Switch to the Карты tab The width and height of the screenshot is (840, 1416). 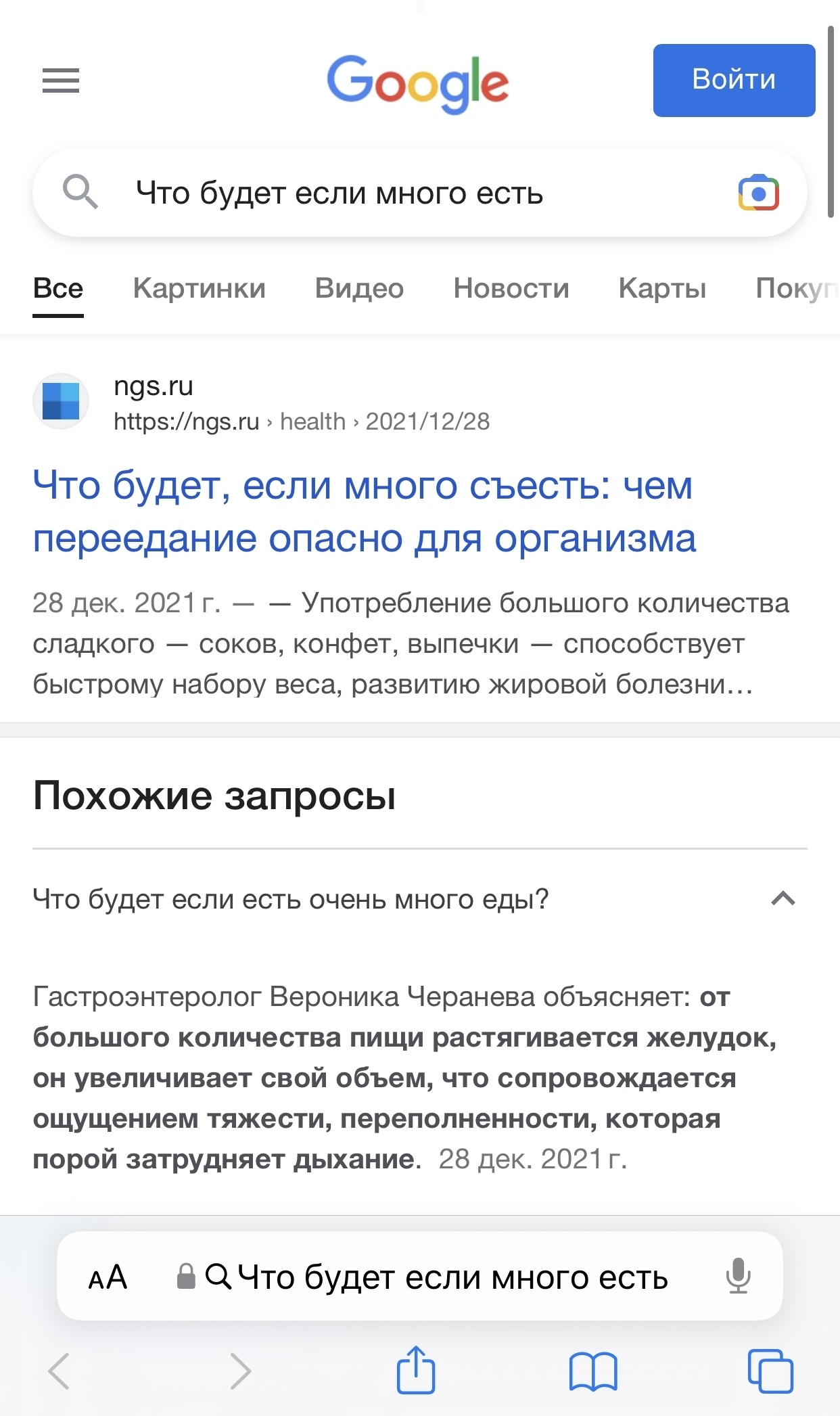point(662,289)
